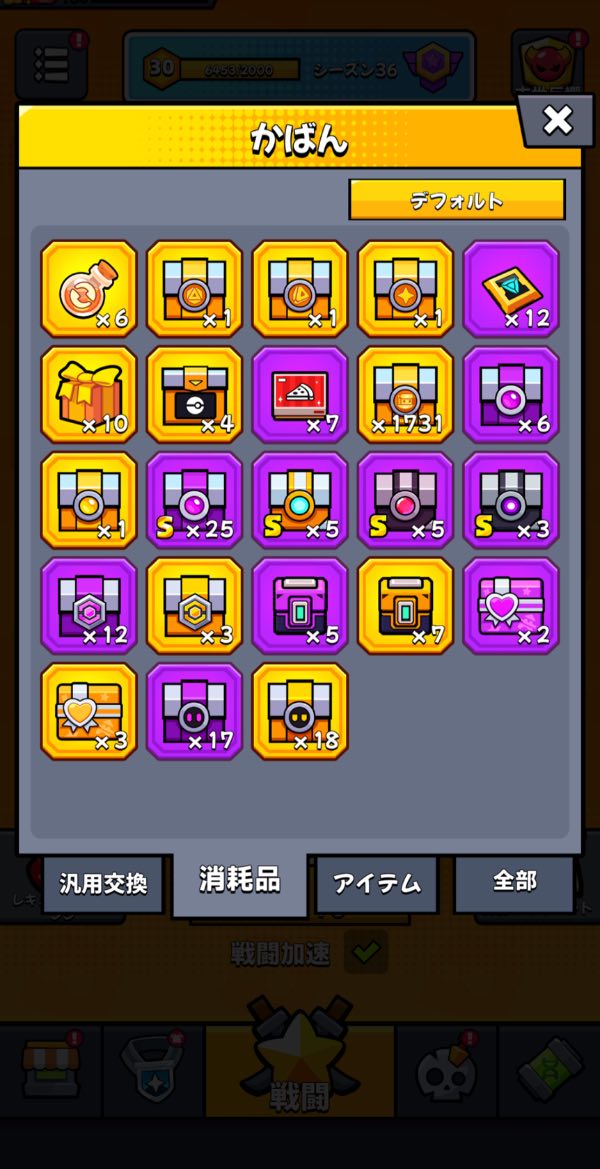Select the yellow card chest ×7
Screen dimensions: 600x1169
(405, 607)
